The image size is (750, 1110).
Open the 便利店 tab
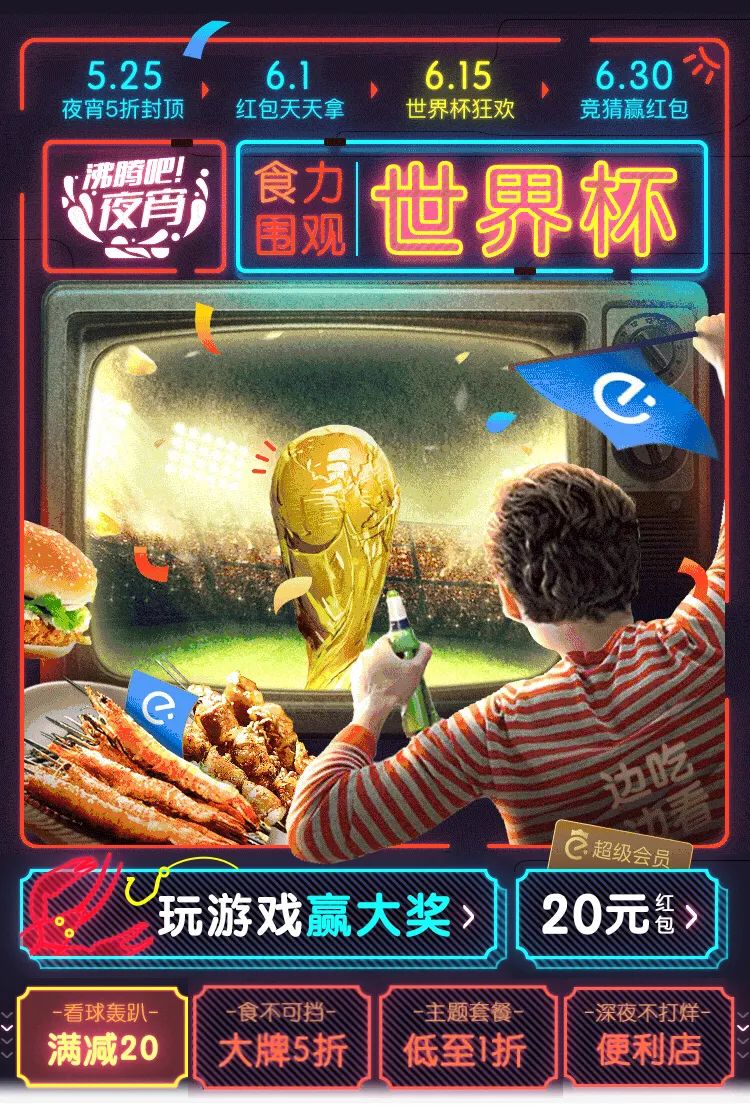coord(650,1038)
